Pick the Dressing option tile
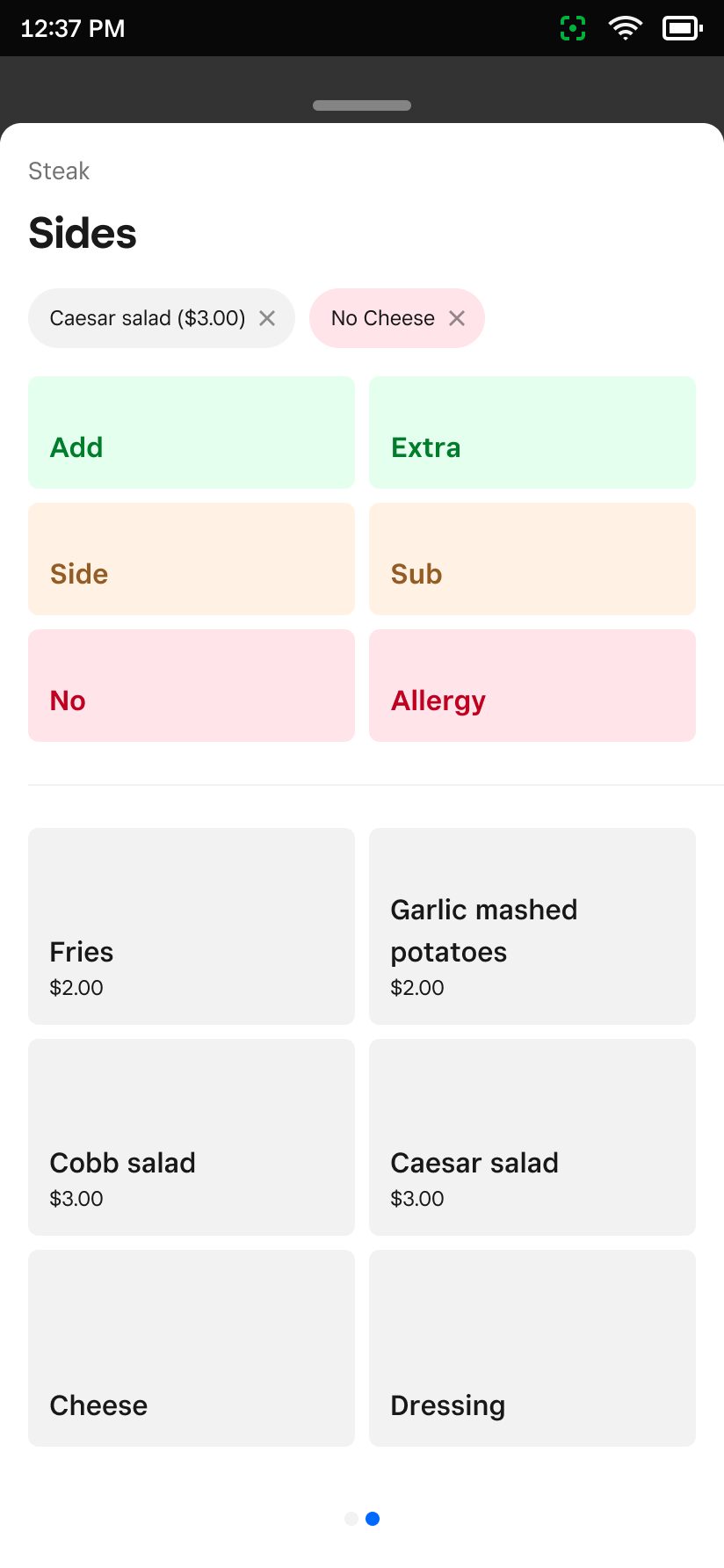724x1568 pixels. 532,1348
